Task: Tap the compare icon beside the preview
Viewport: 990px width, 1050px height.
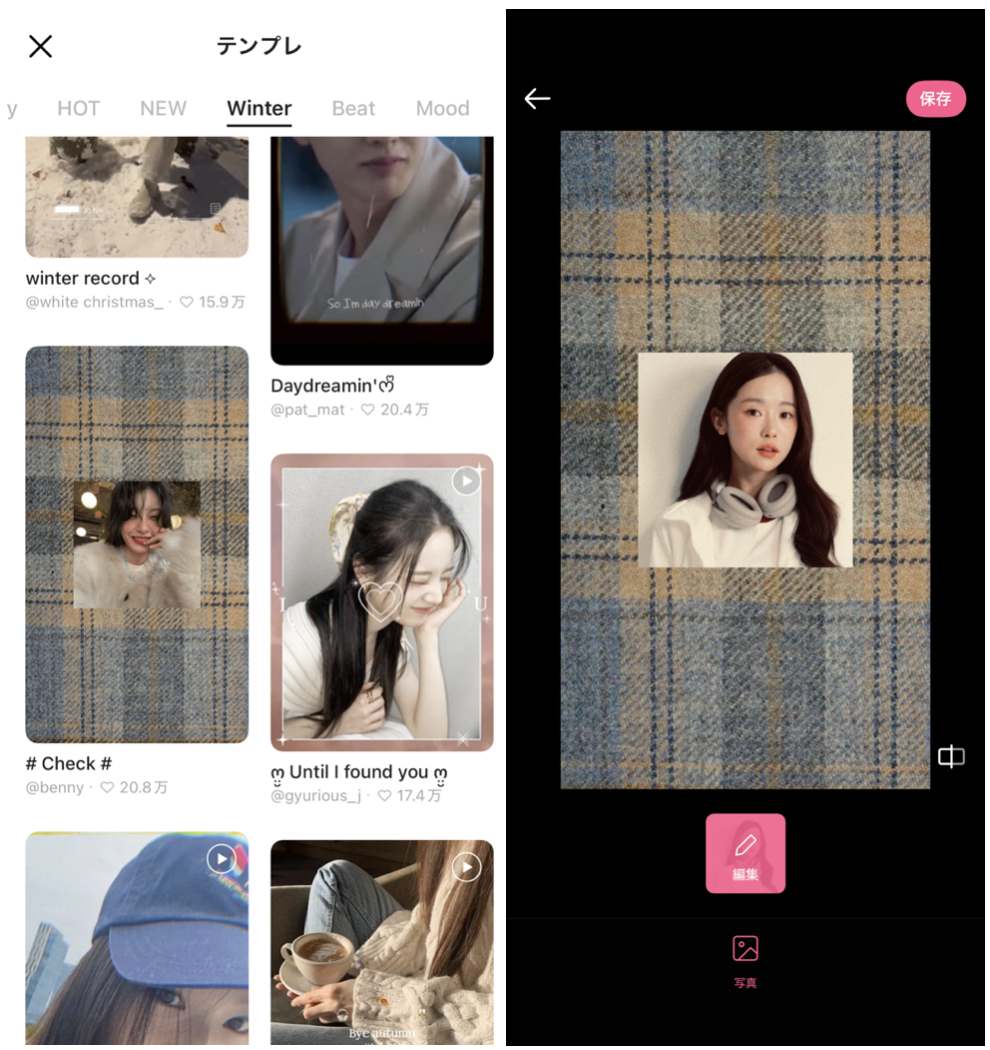Action: 951,757
